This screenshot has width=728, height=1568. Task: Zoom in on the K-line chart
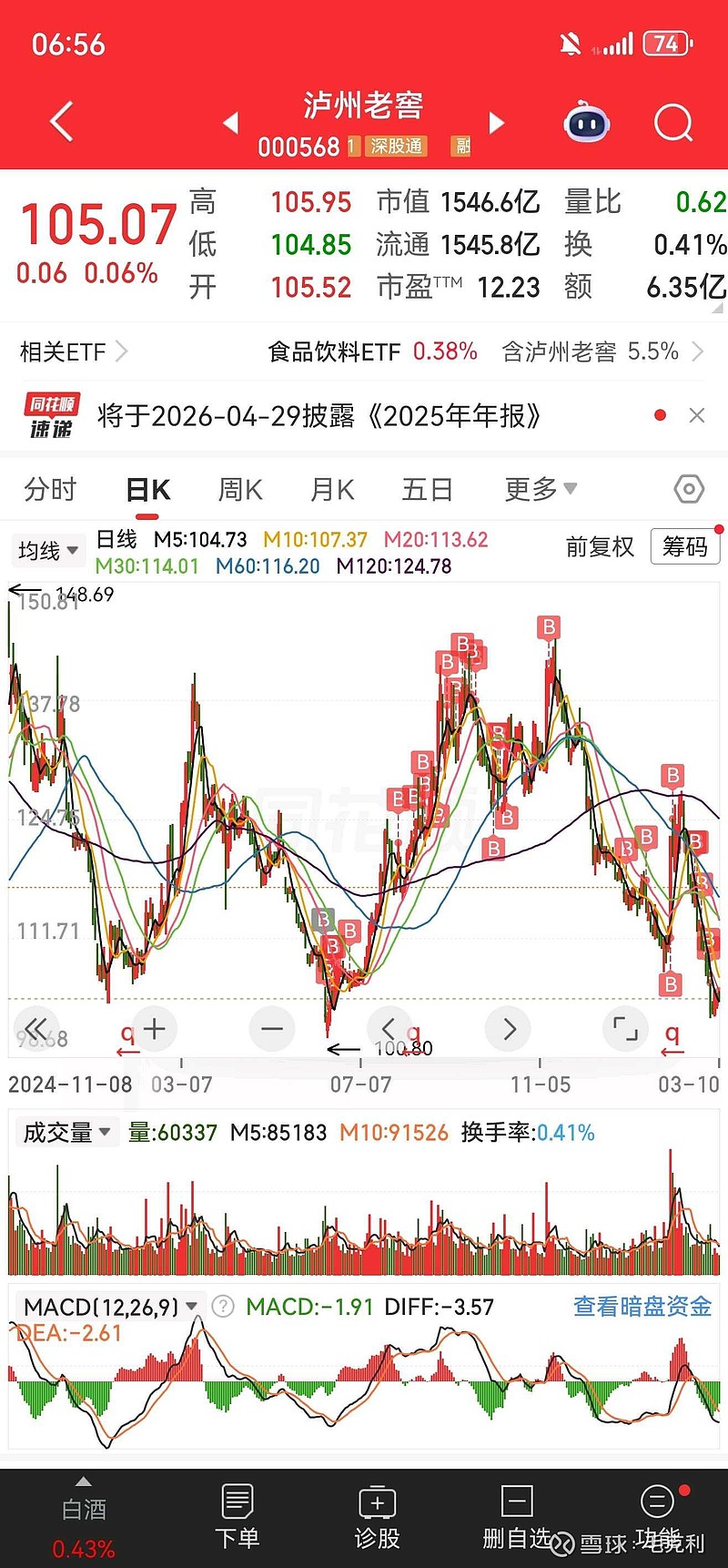154,1029
